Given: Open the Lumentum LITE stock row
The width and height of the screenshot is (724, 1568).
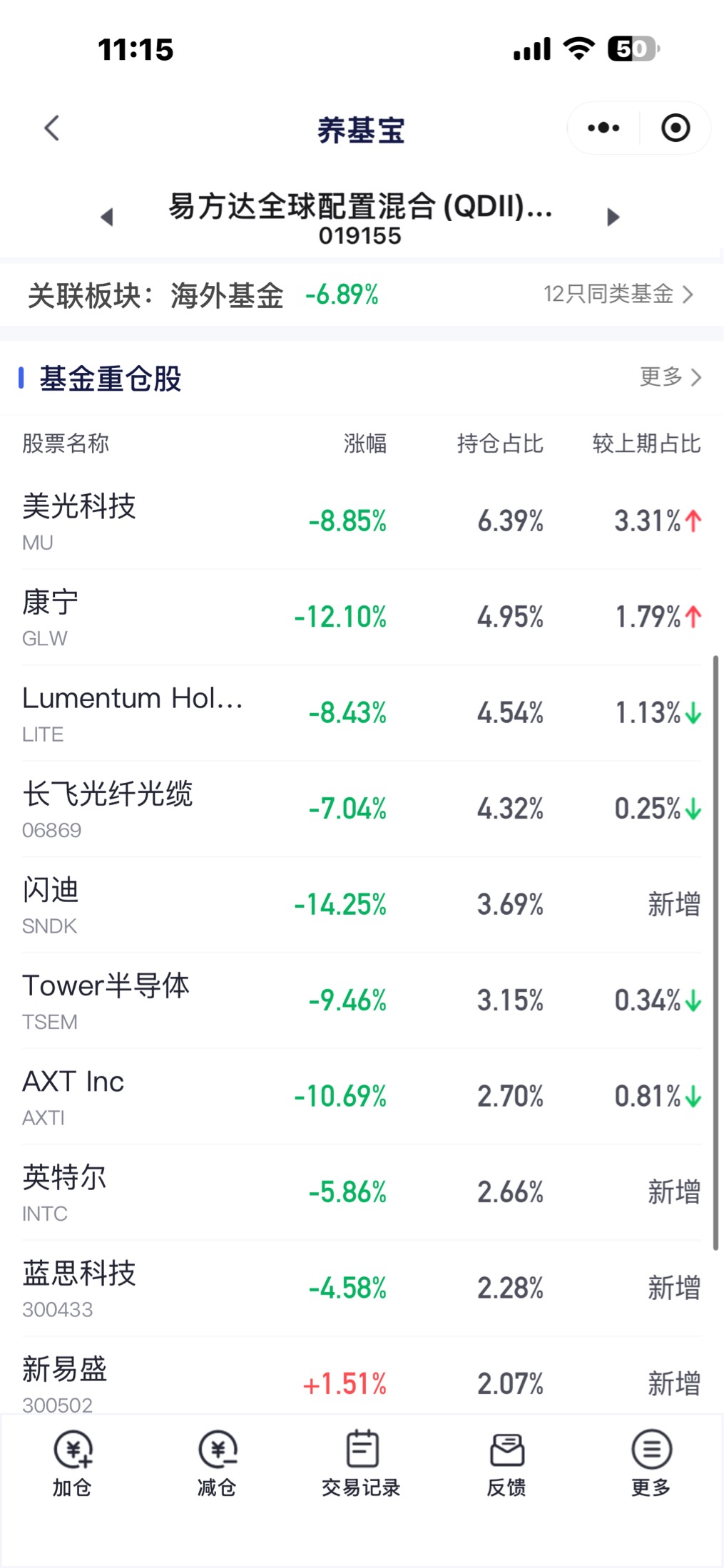Looking at the screenshot, I should click(362, 713).
